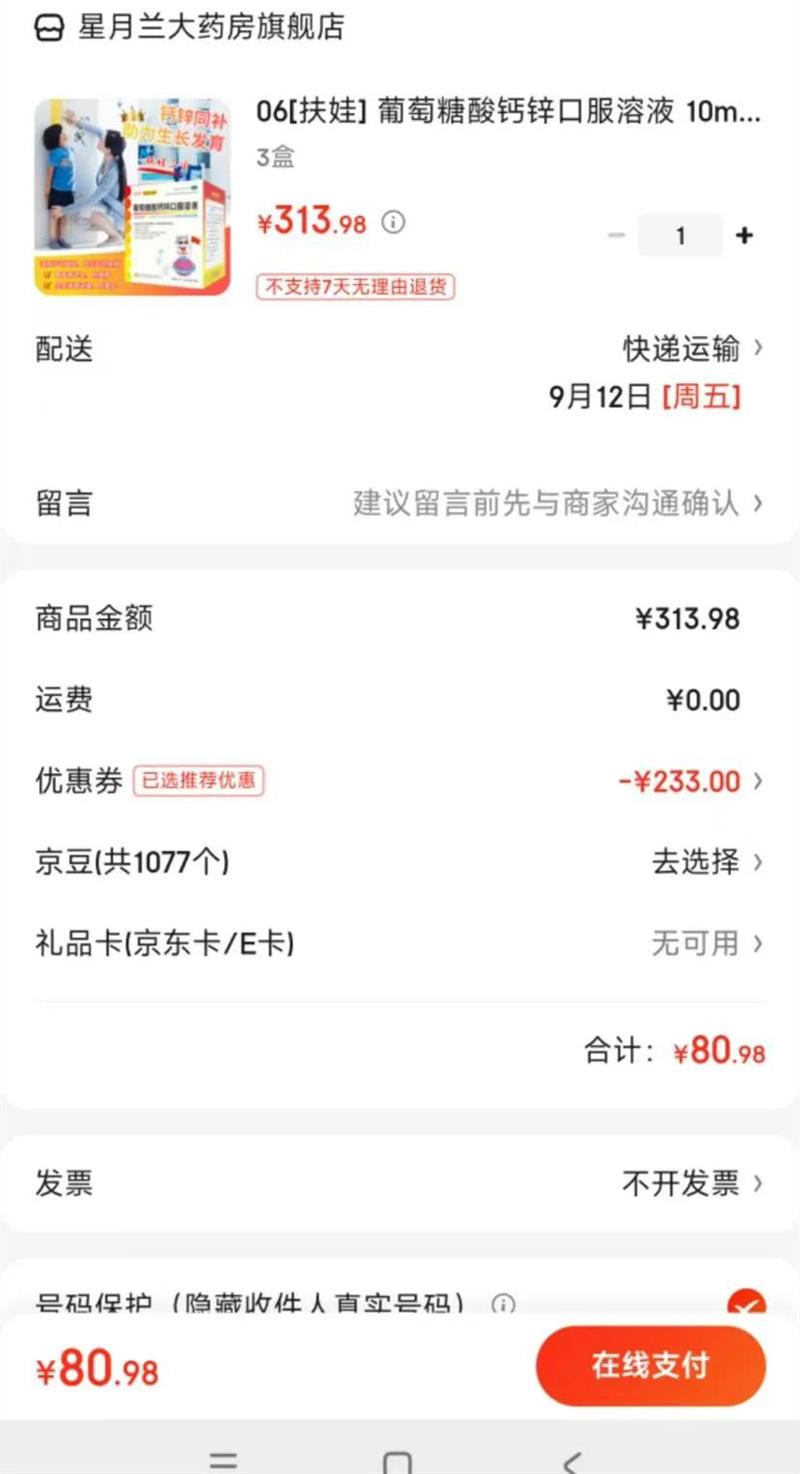Image resolution: width=800 pixels, height=1474 pixels.
Task: Go to the system home screen
Action: coord(398,1458)
